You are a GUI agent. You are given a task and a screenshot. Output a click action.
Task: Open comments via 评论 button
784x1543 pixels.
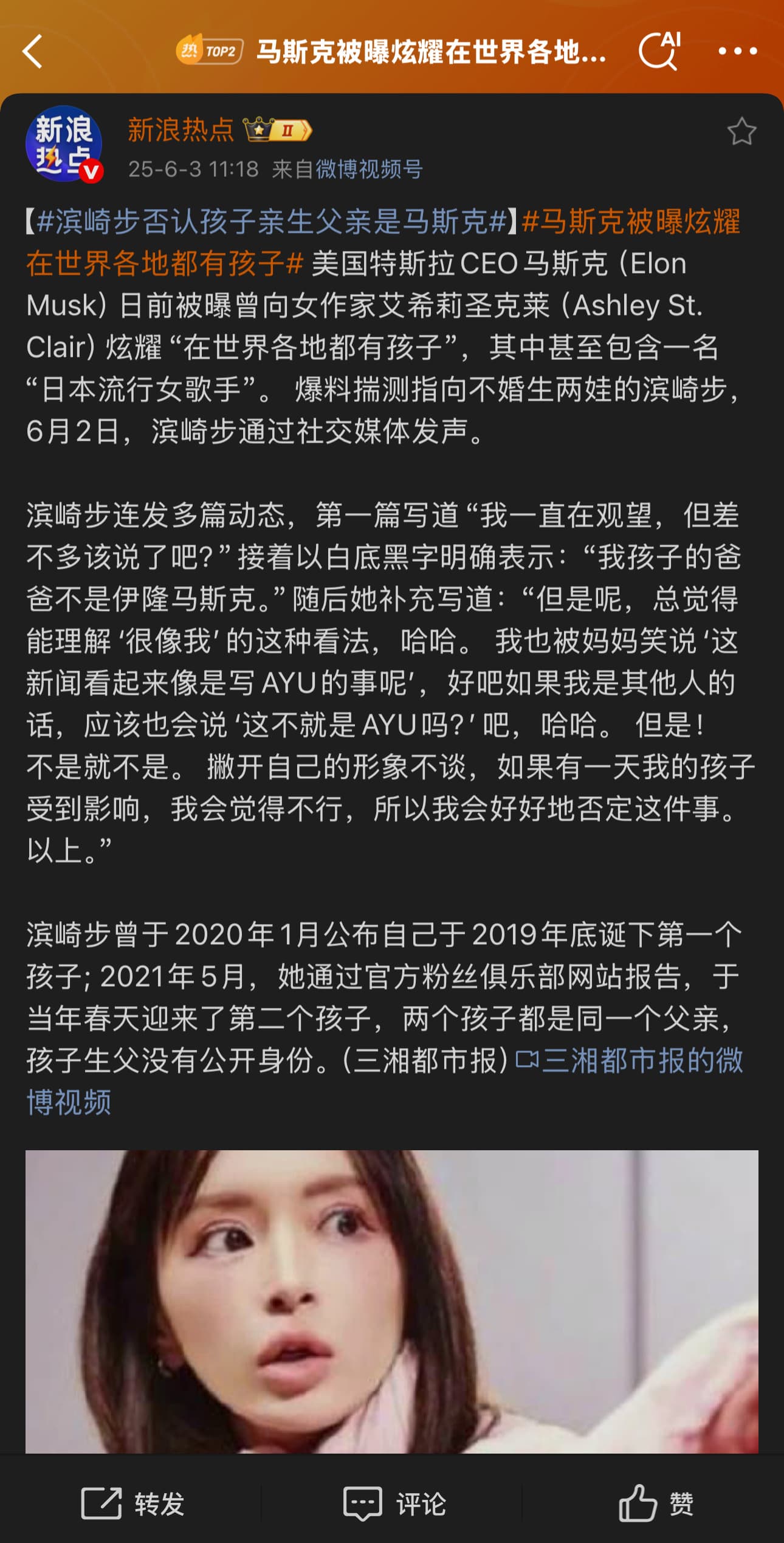pyautogui.click(x=394, y=1504)
